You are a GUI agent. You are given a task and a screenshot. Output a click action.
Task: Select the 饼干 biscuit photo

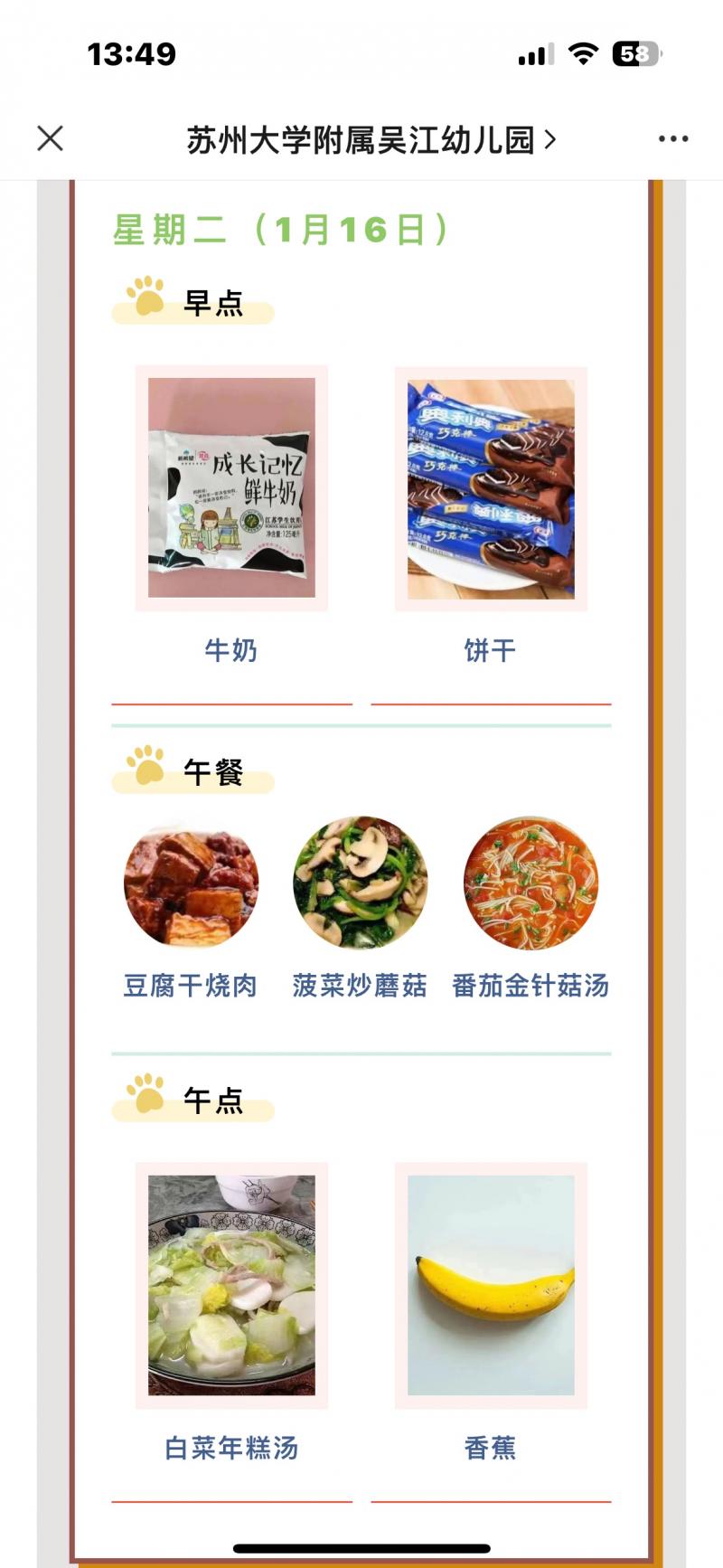click(491, 486)
